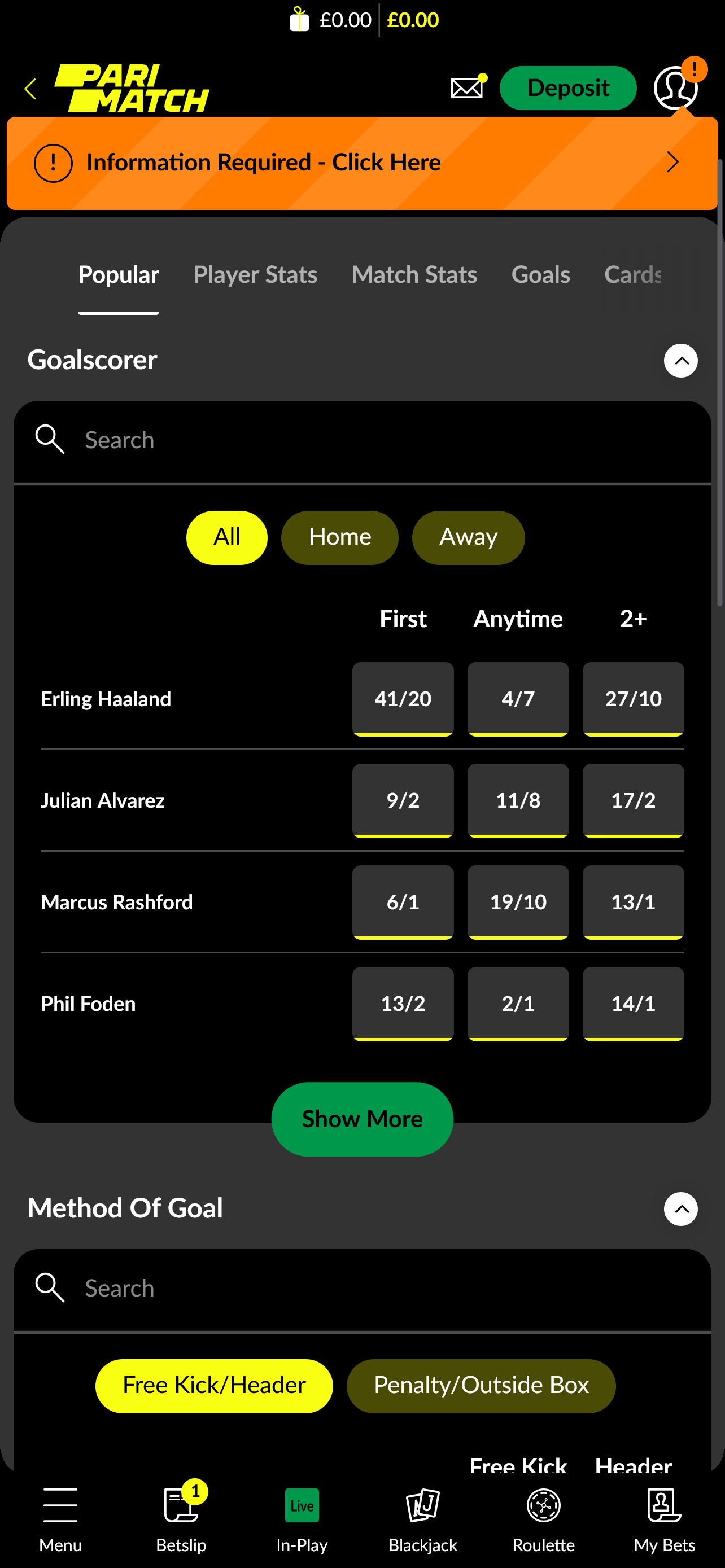Show more goalscorers
This screenshot has height=1568, width=725.
click(362, 1119)
